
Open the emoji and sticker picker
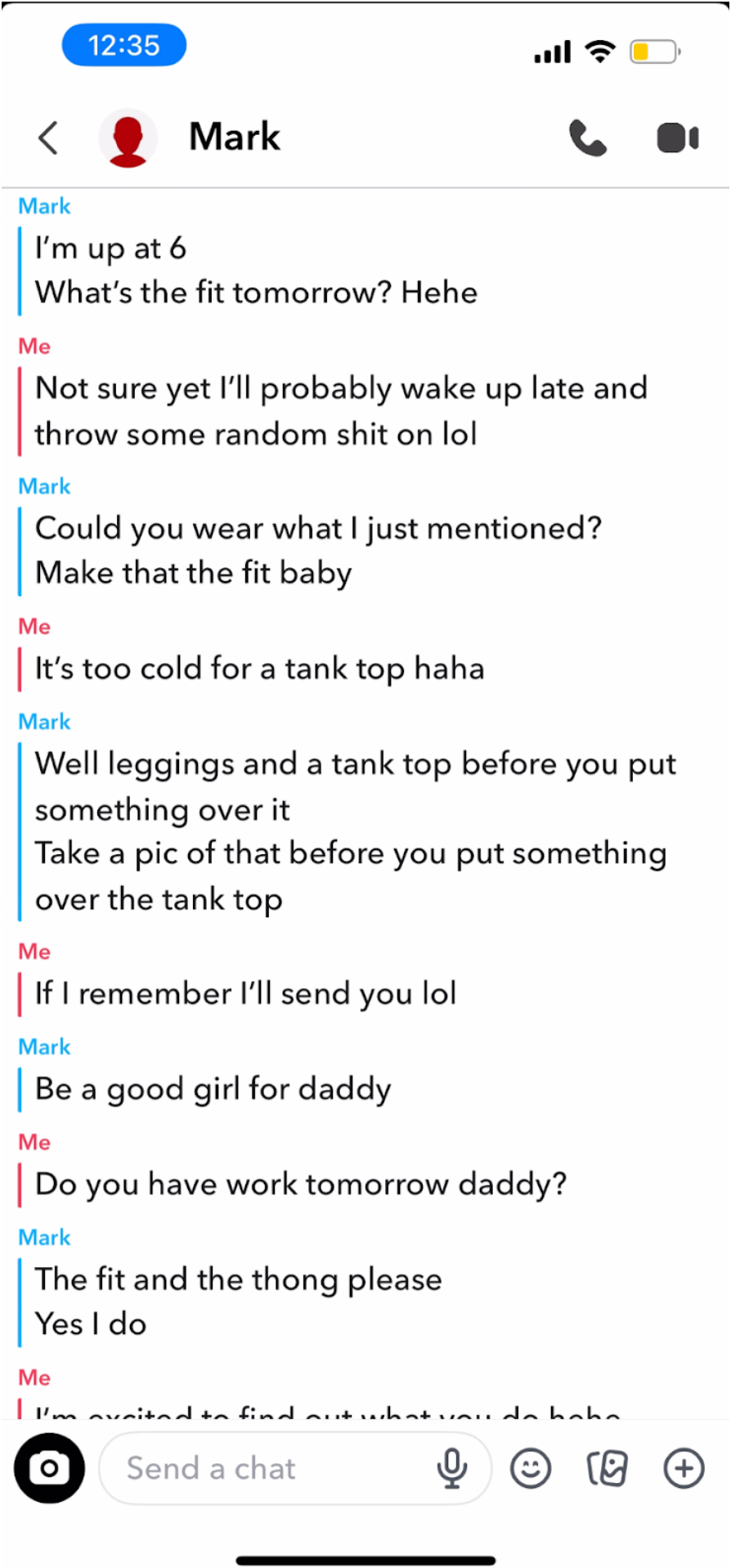coord(531,1468)
